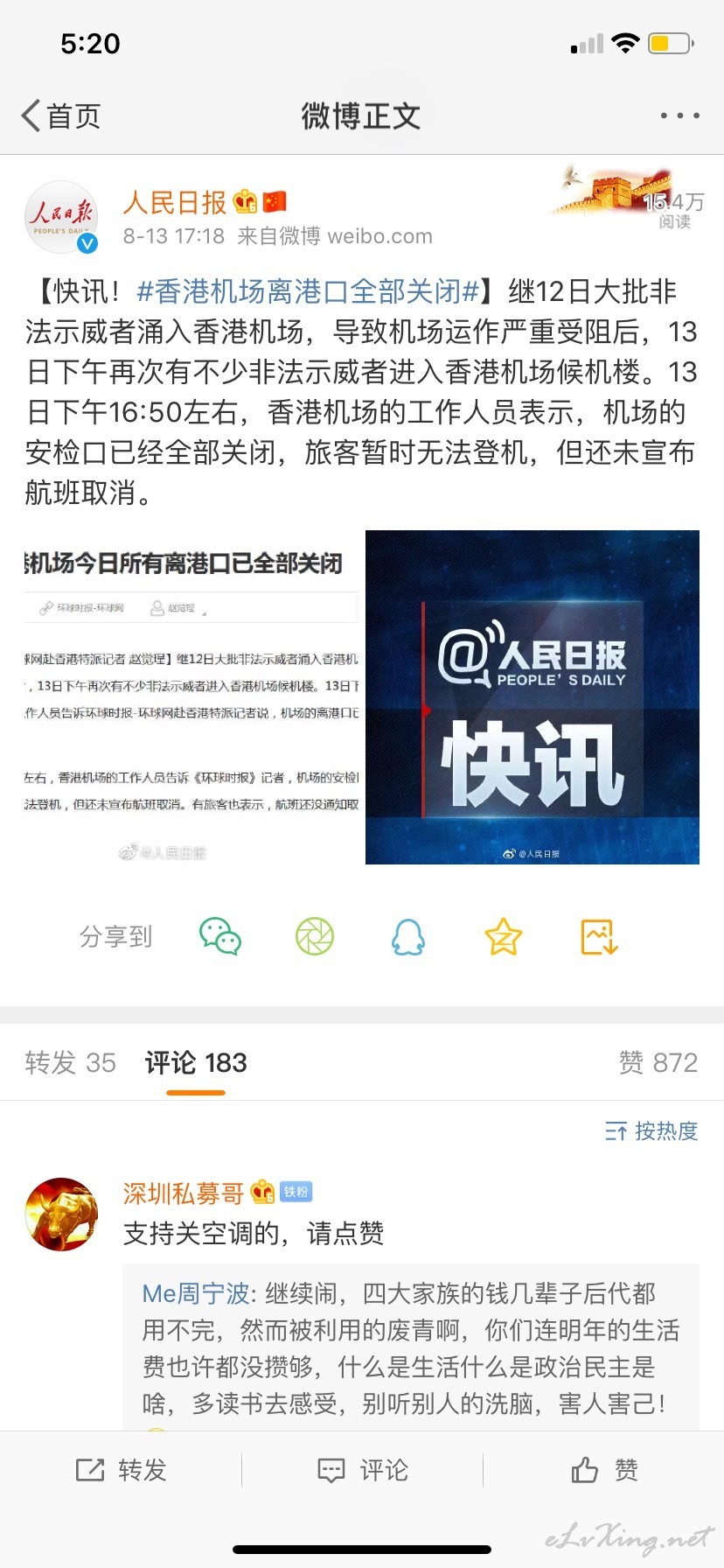Go back to 首页
Image resolution: width=724 pixels, height=1568 pixels.
(x=61, y=115)
